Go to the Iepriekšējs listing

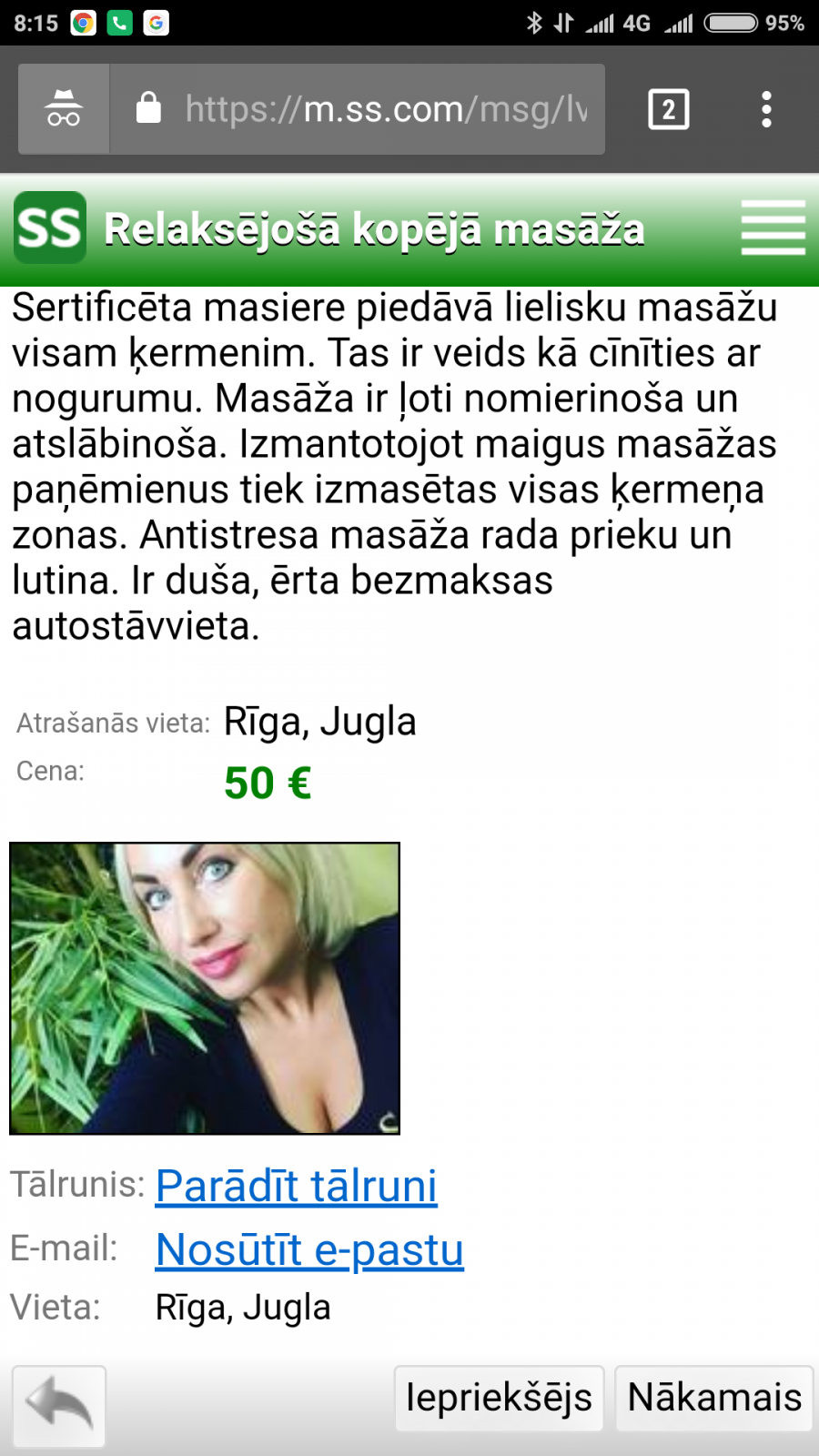(499, 1398)
